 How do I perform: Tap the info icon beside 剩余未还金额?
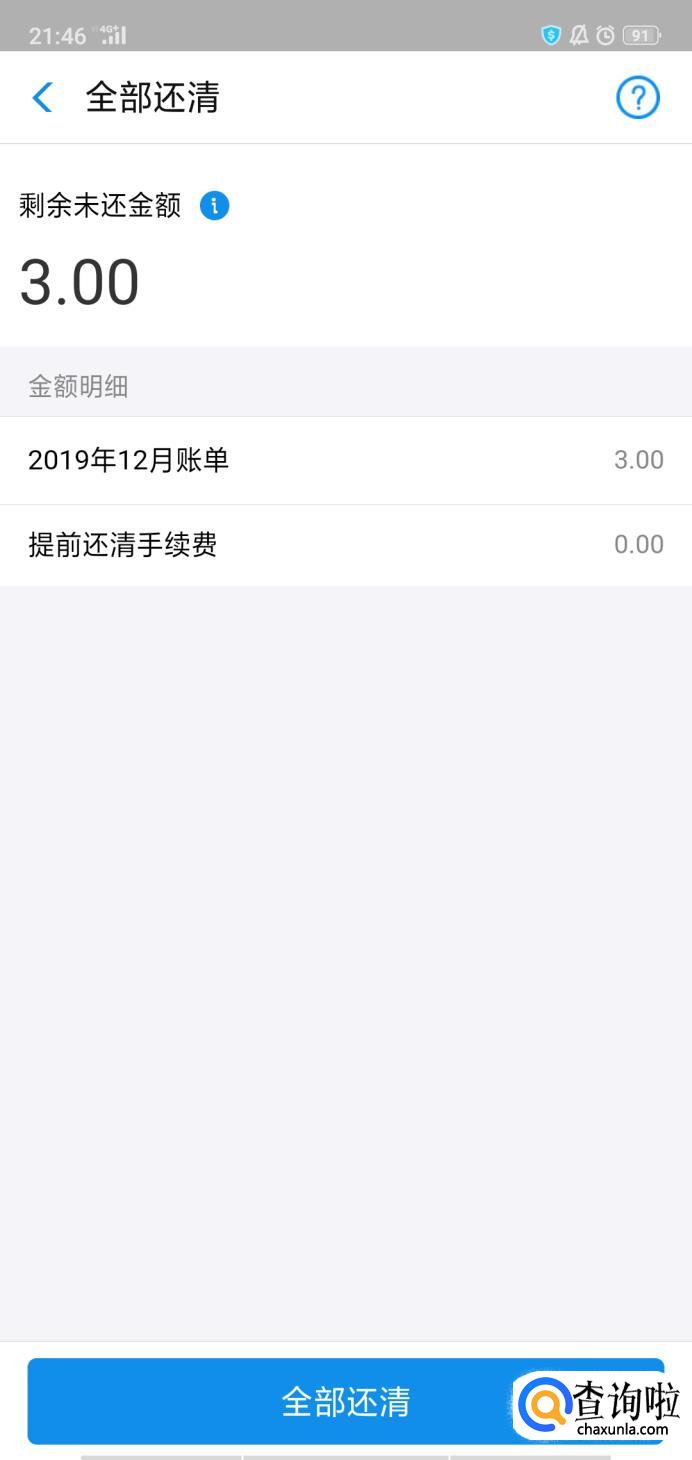[x=214, y=206]
